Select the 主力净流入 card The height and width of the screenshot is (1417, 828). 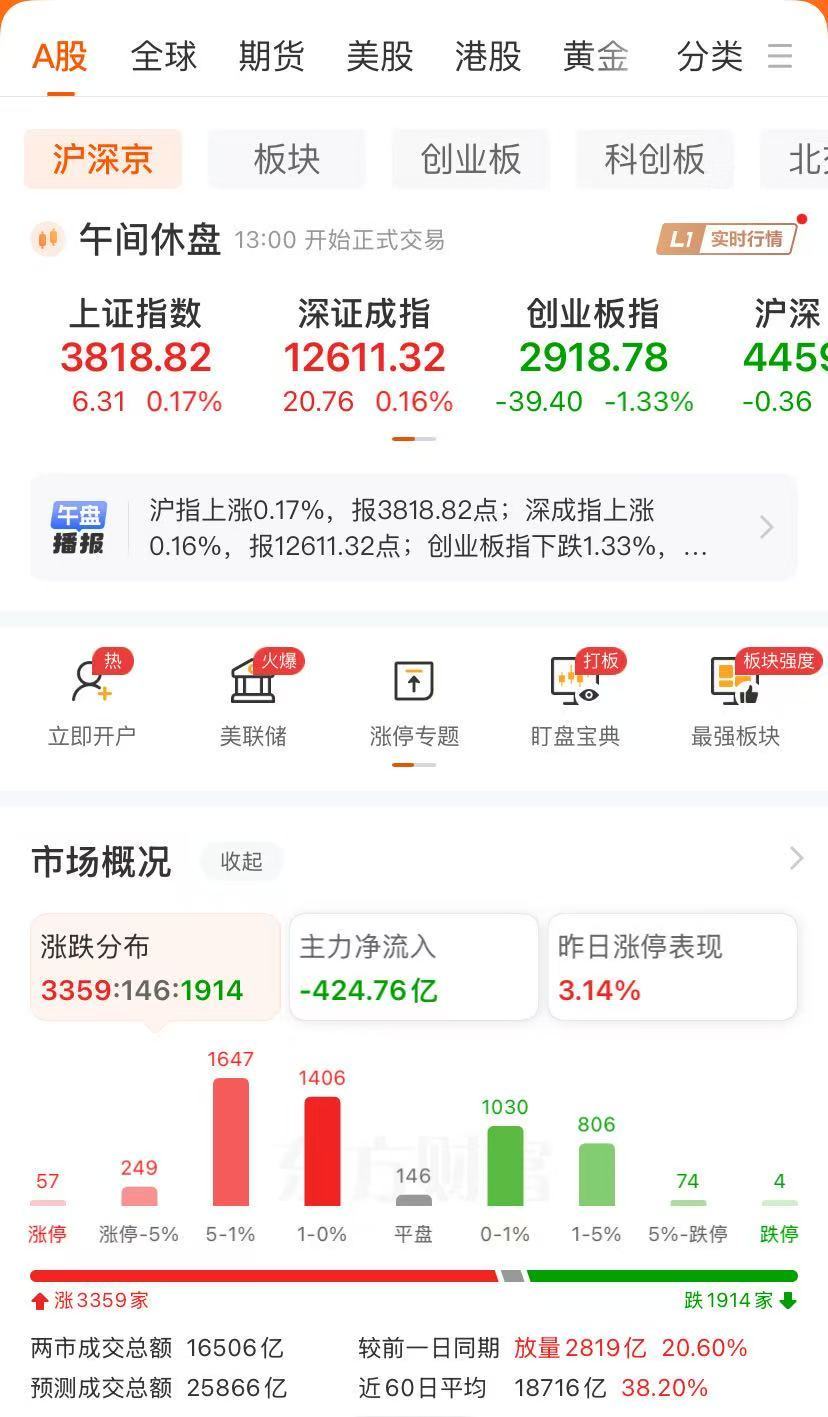pyautogui.click(x=413, y=967)
